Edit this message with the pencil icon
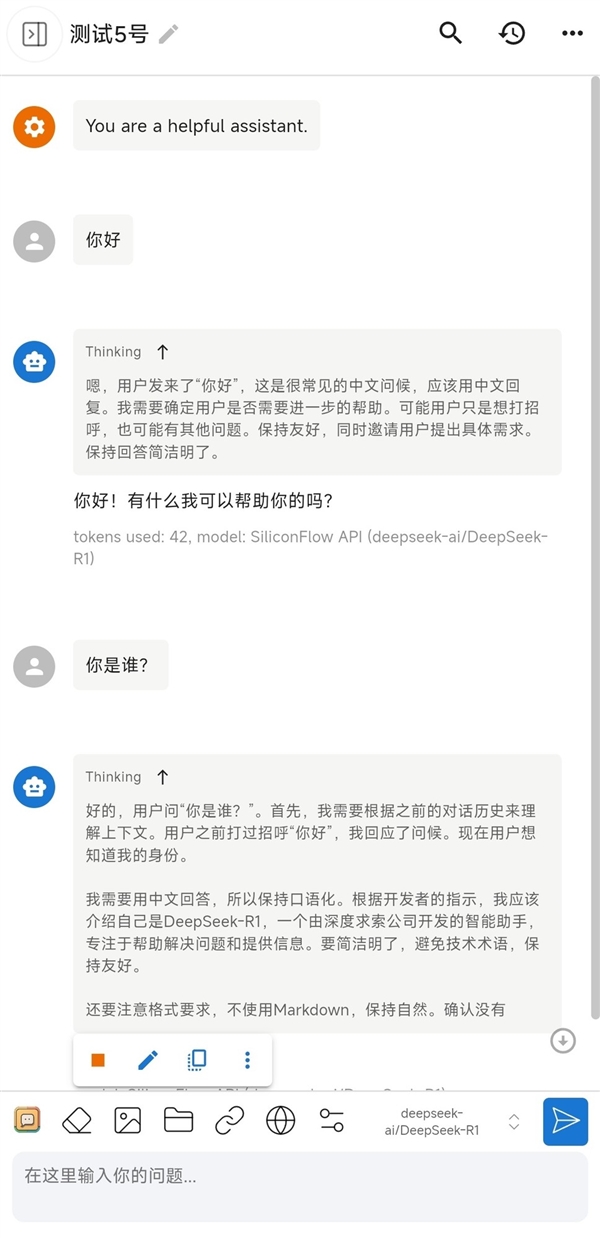 148,1060
